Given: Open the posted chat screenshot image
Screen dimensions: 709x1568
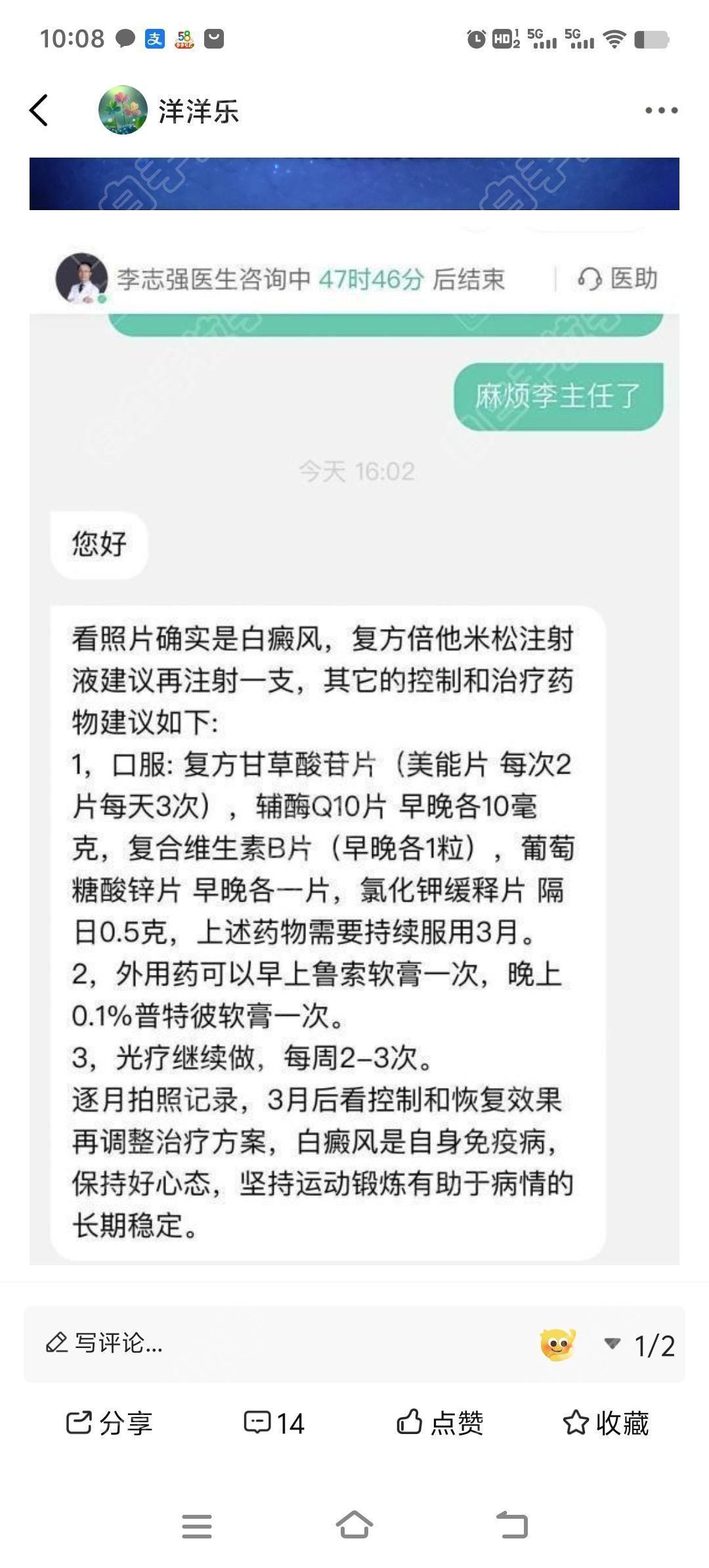Looking at the screenshot, I should 354,710.
